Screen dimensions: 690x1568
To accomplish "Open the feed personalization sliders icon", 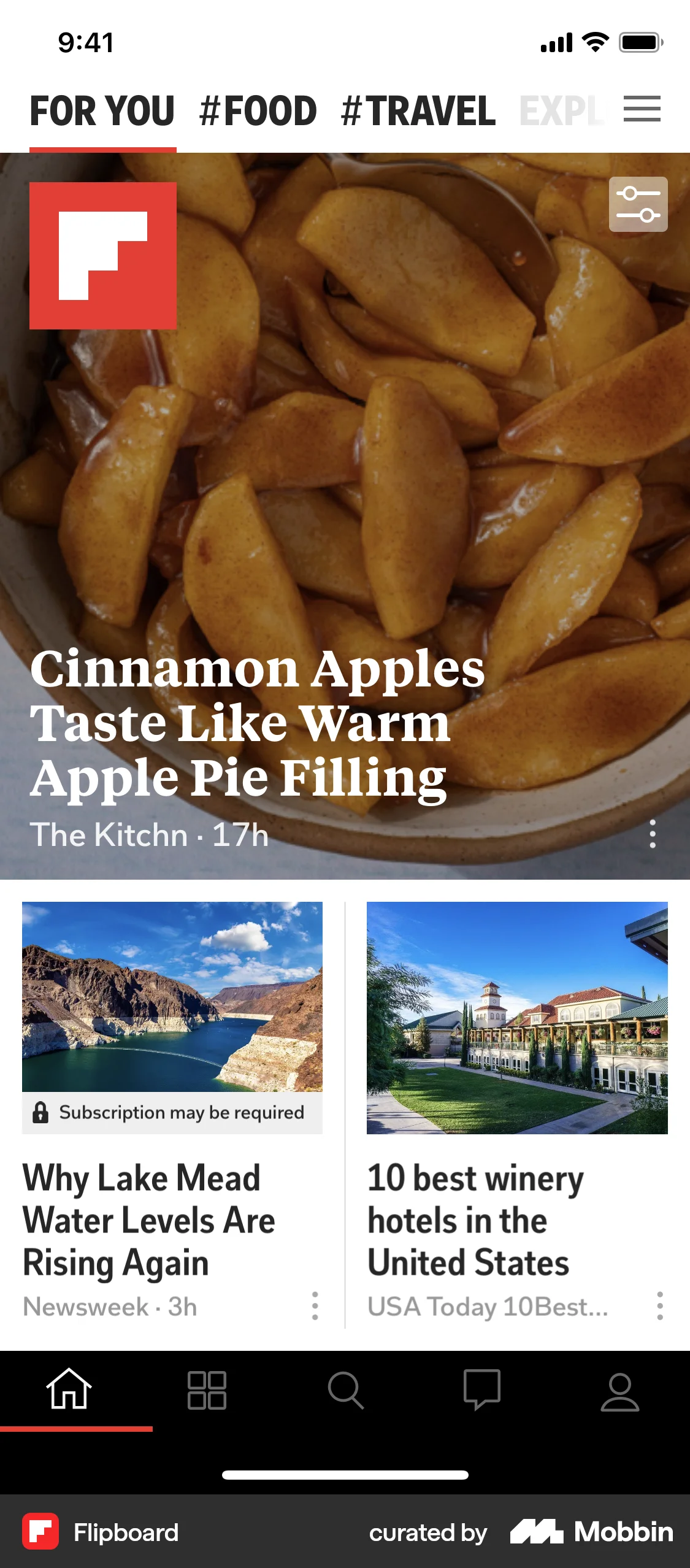I will pyautogui.click(x=638, y=206).
